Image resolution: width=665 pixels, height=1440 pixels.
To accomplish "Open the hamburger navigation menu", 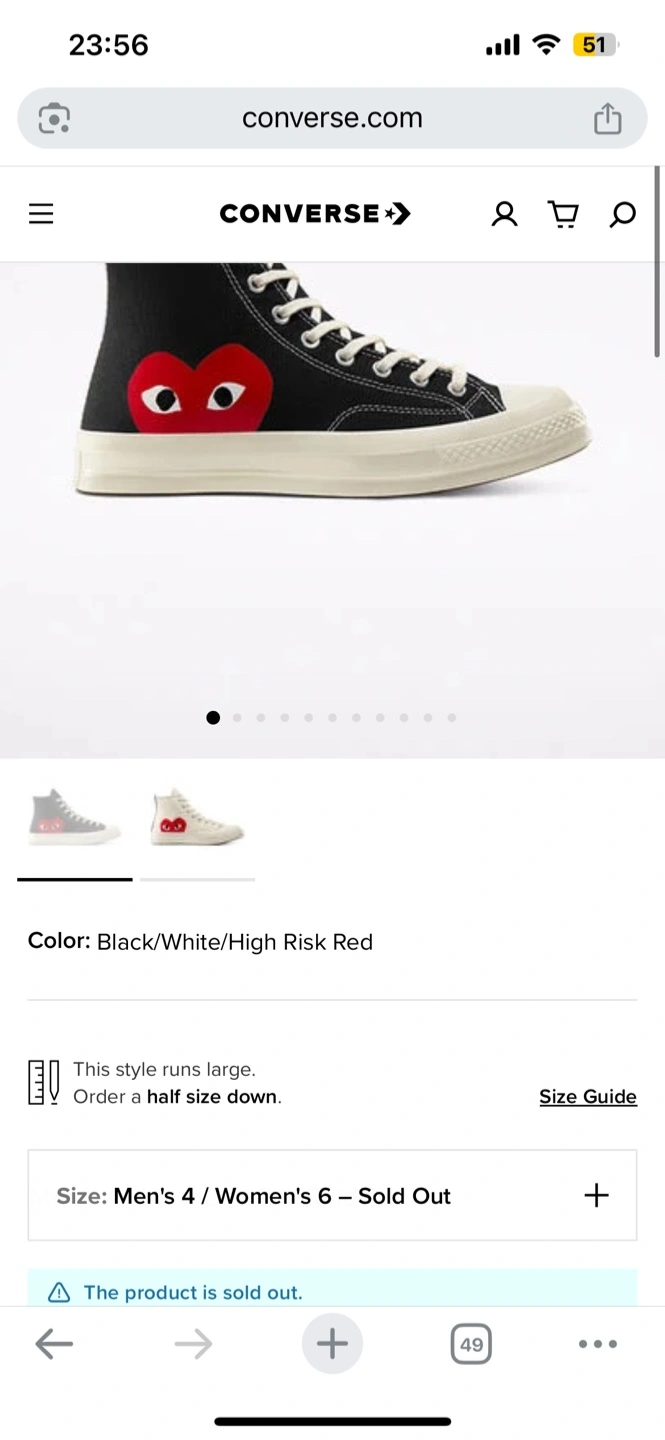I will [41, 214].
